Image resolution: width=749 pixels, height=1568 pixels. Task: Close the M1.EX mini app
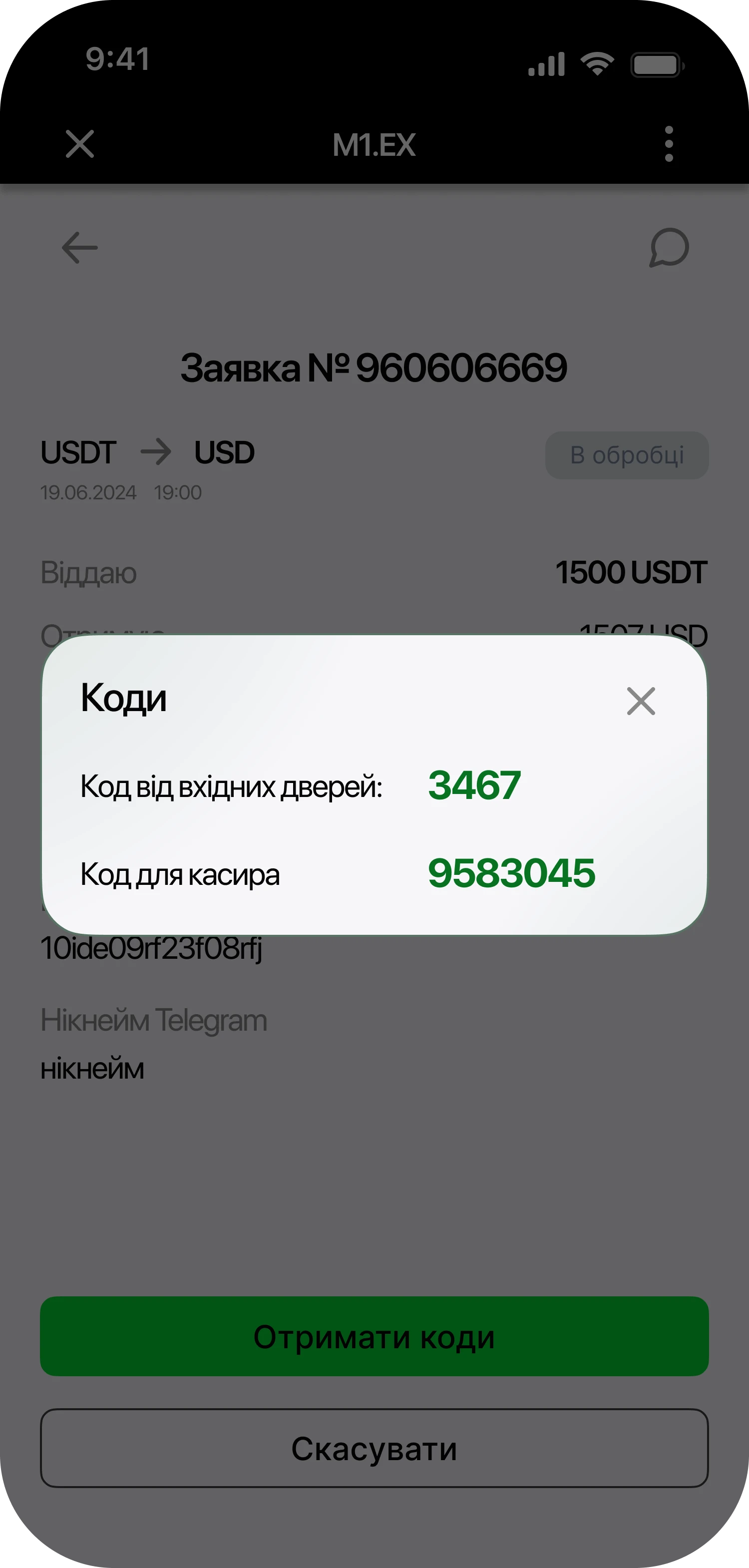tap(80, 144)
